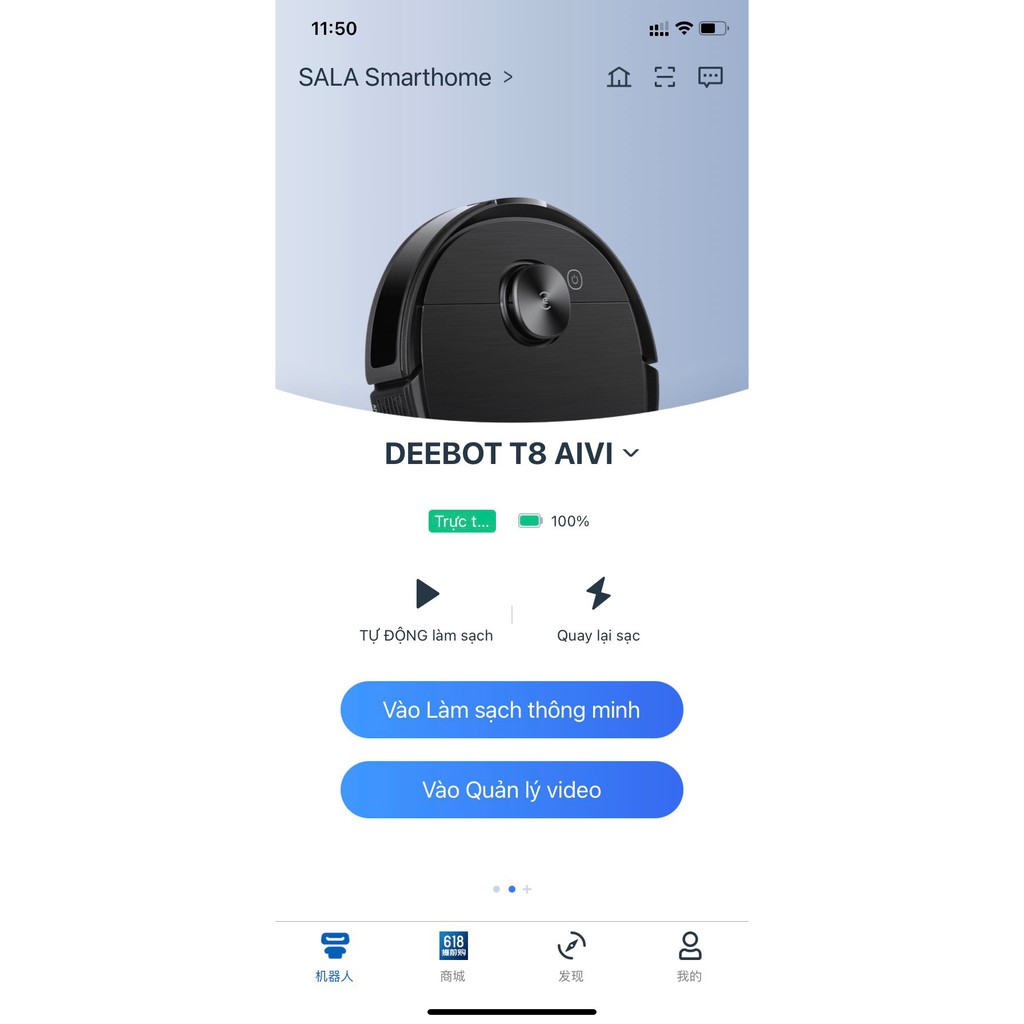Open the home management icon

[x=619, y=77]
